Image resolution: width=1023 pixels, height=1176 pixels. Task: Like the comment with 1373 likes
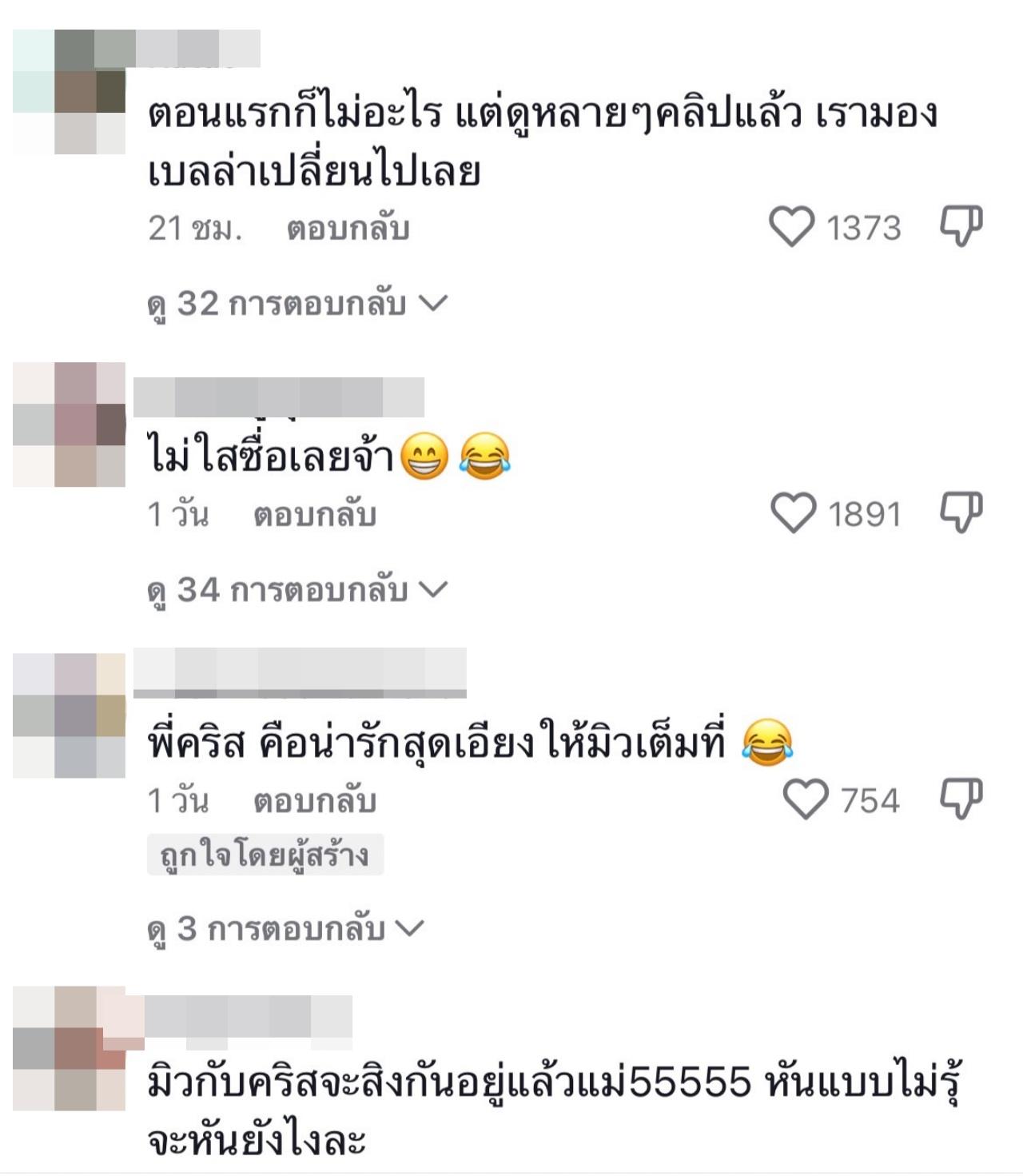click(x=791, y=227)
